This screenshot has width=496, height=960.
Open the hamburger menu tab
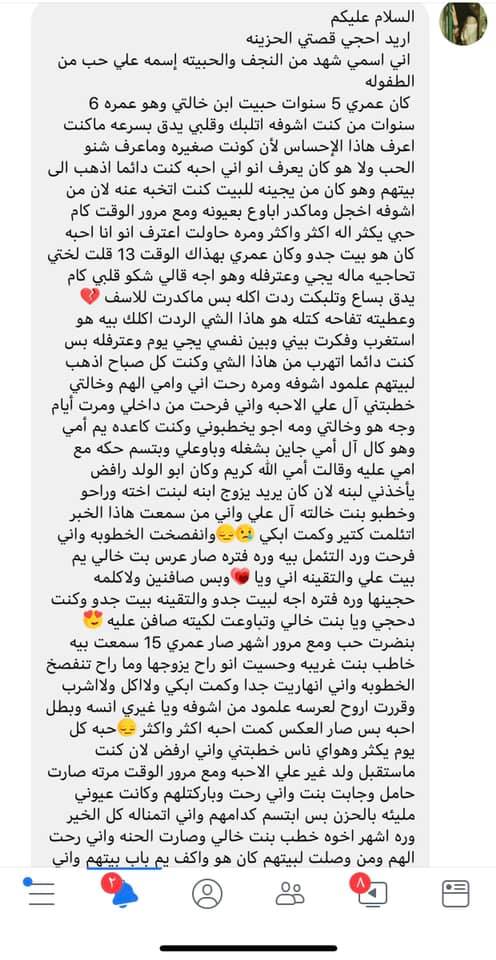coord(40,893)
